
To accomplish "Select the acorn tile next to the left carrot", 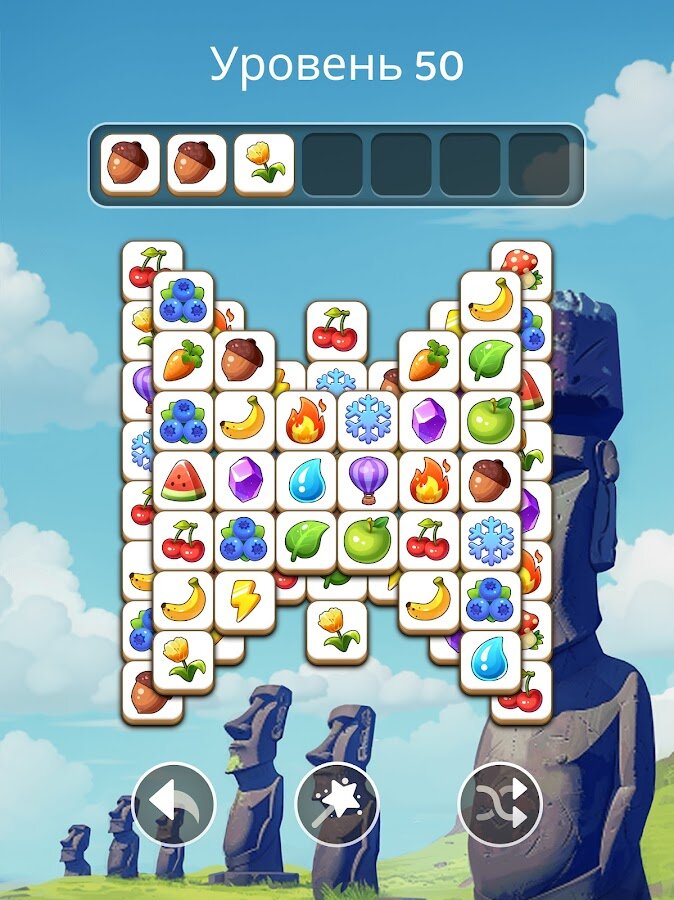I will tap(244, 359).
